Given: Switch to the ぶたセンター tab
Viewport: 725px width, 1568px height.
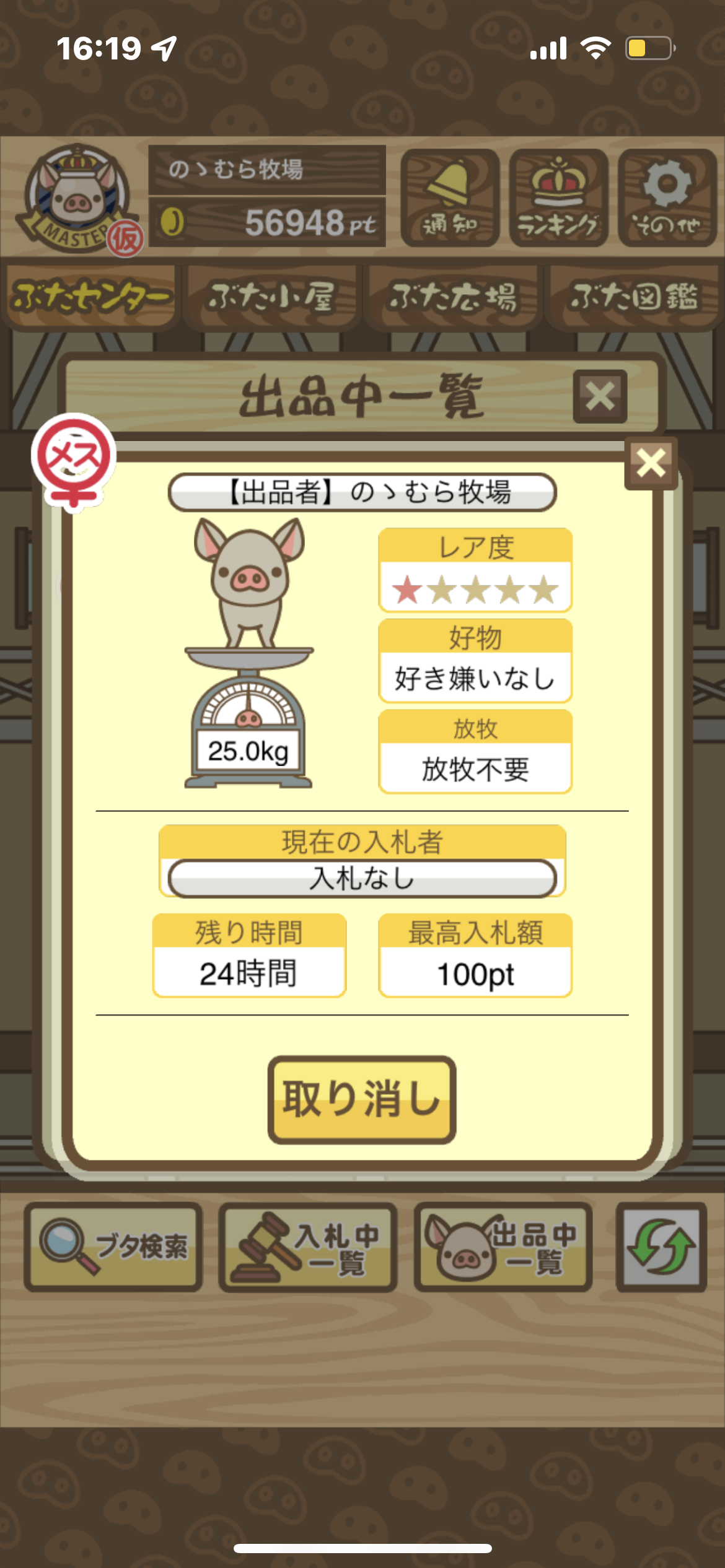Looking at the screenshot, I should point(91,297).
